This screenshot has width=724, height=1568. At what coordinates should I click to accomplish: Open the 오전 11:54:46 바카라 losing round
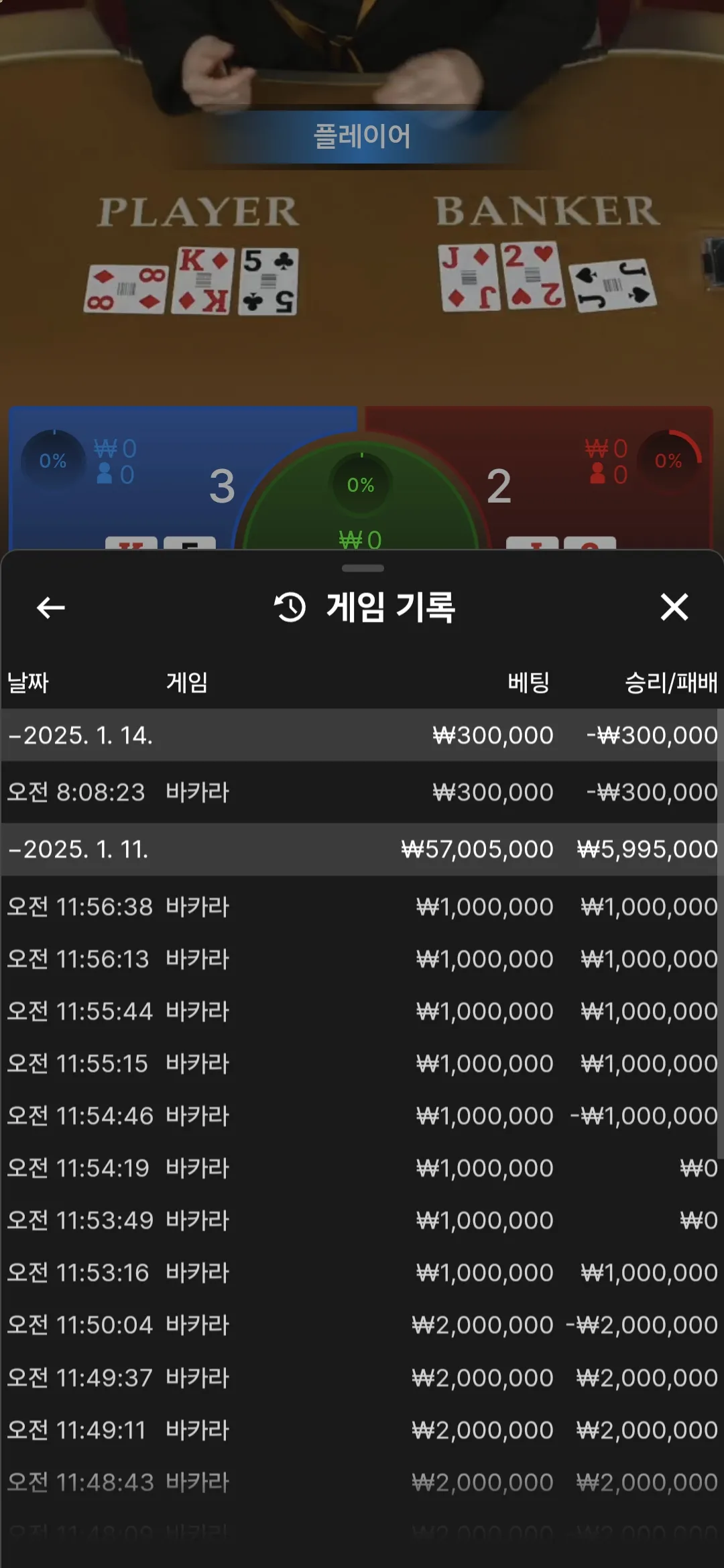(x=362, y=1116)
